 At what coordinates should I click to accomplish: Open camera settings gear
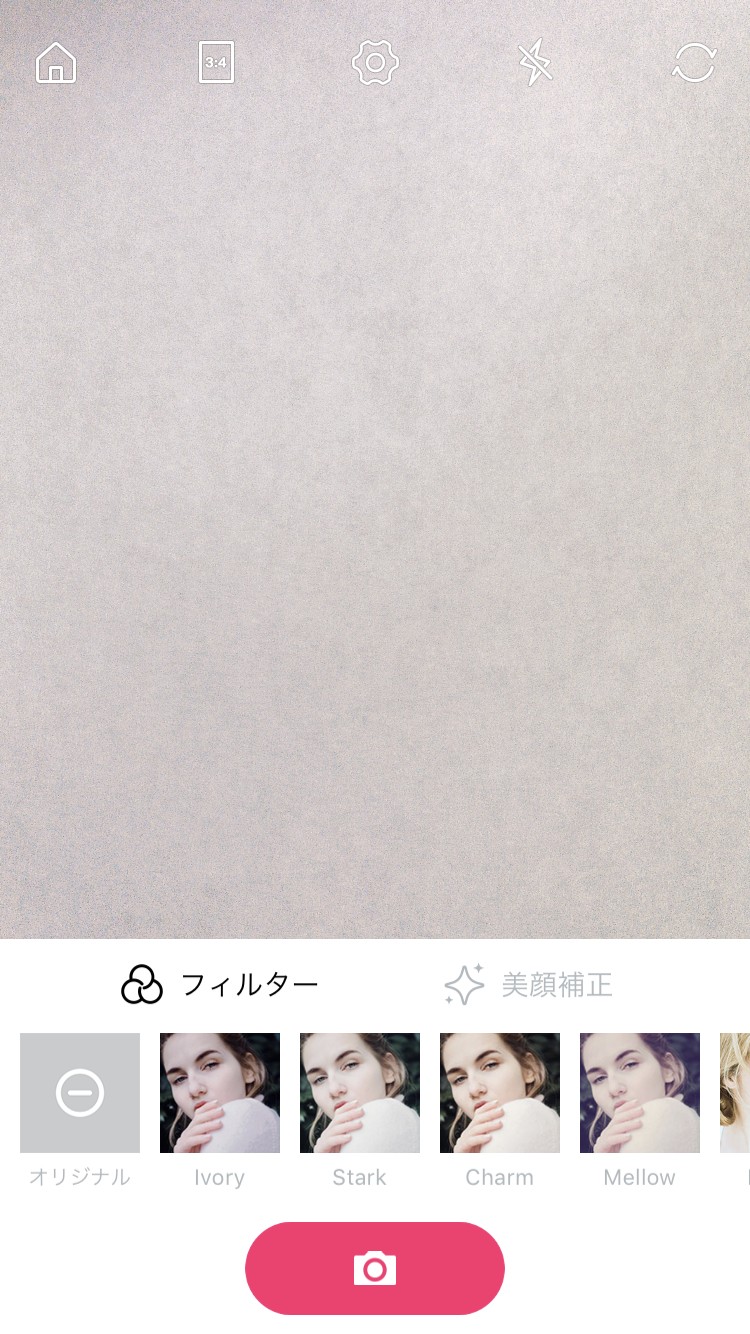(x=375, y=63)
